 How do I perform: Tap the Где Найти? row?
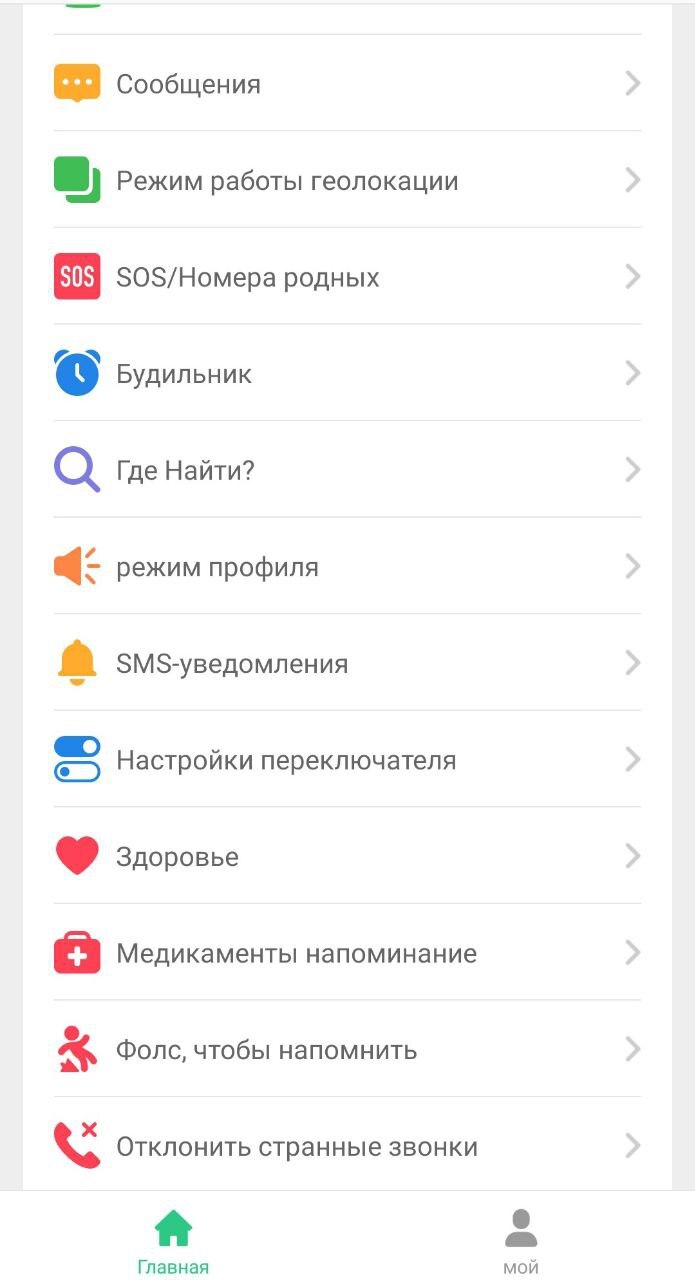347,470
